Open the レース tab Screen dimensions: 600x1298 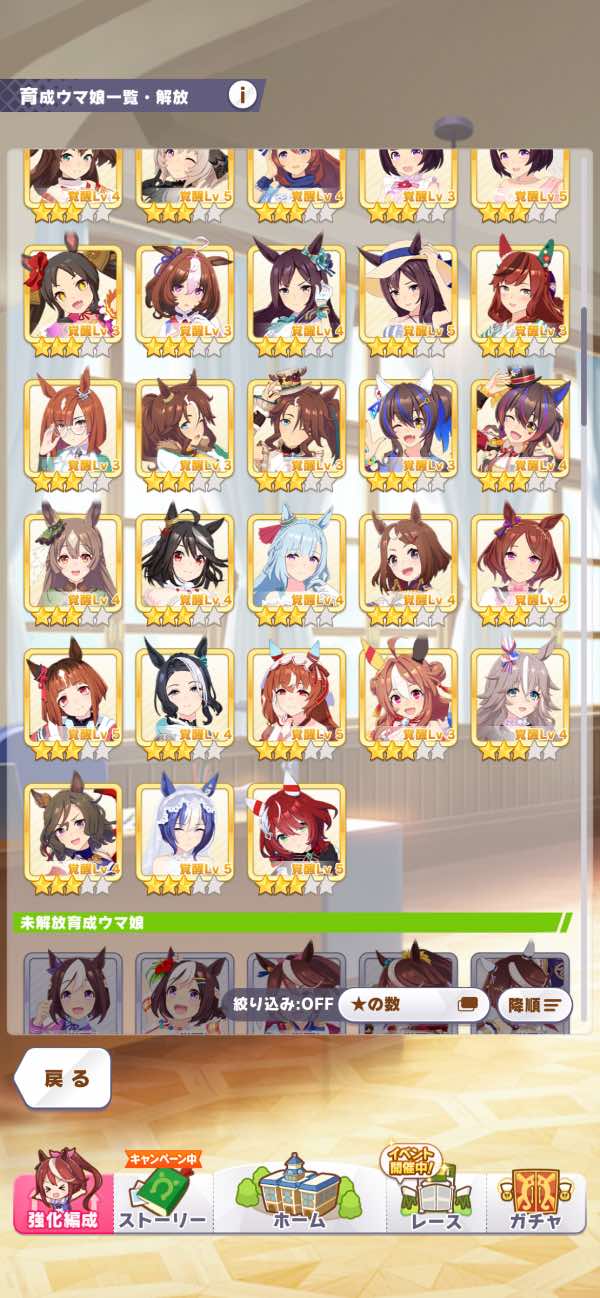pos(436,1190)
